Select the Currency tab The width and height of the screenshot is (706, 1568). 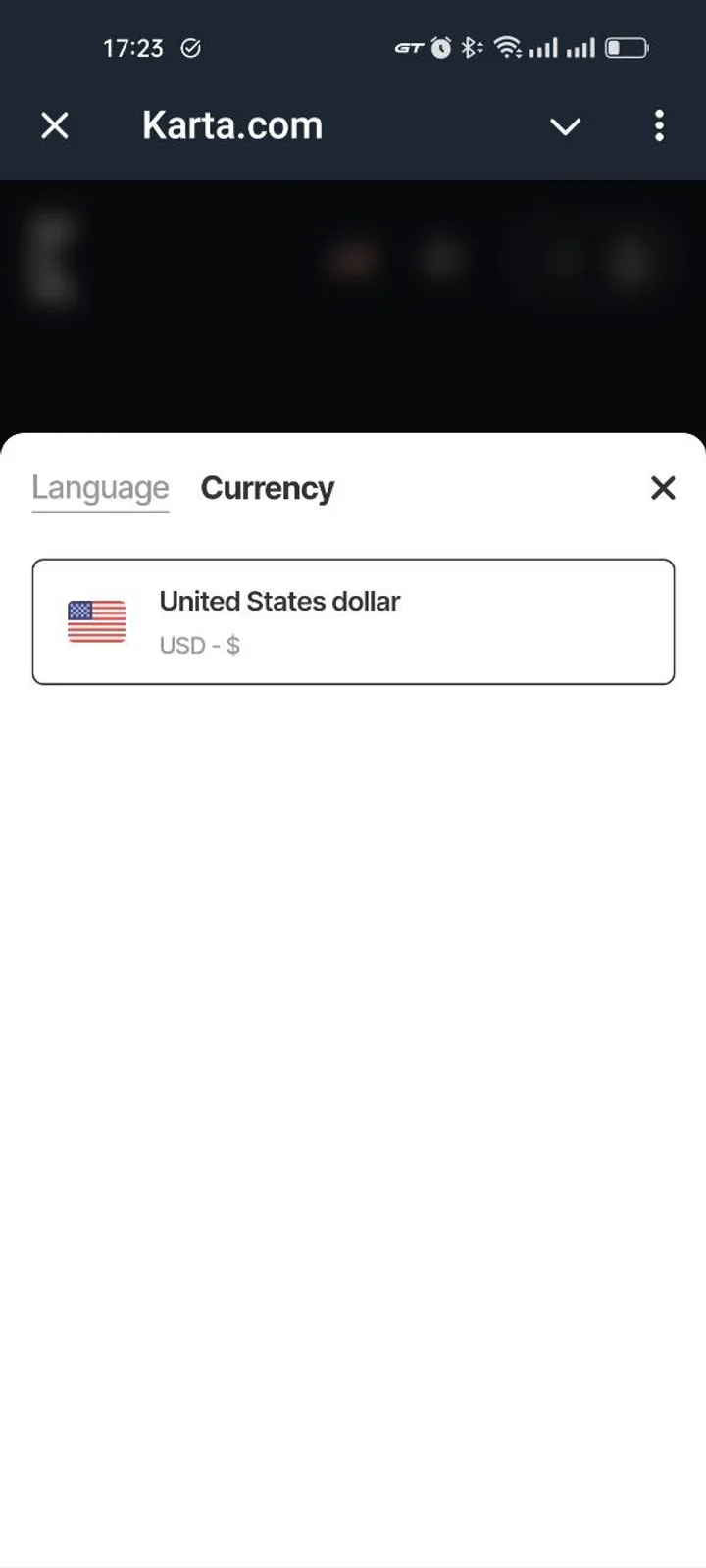tap(267, 488)
